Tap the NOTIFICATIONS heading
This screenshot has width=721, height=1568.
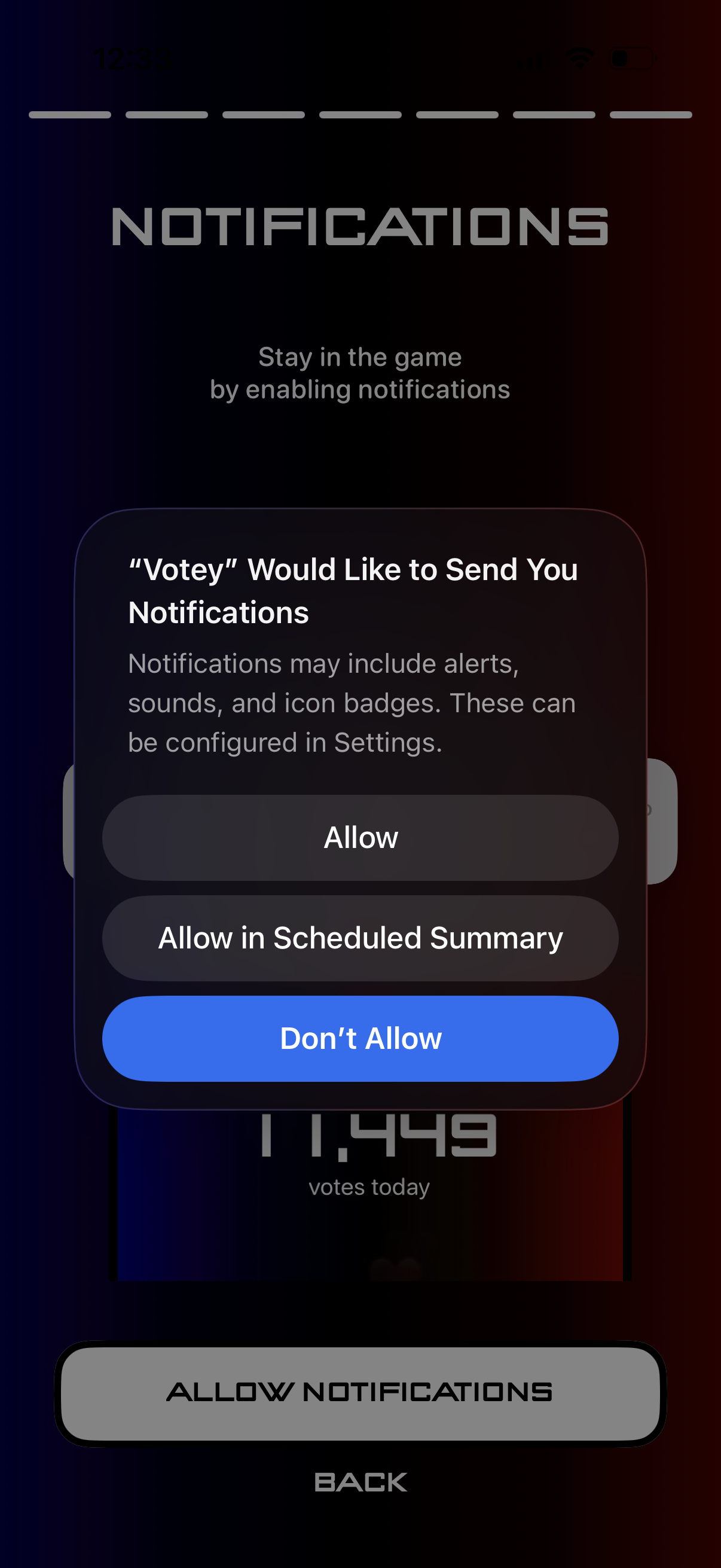click(360, 227)
